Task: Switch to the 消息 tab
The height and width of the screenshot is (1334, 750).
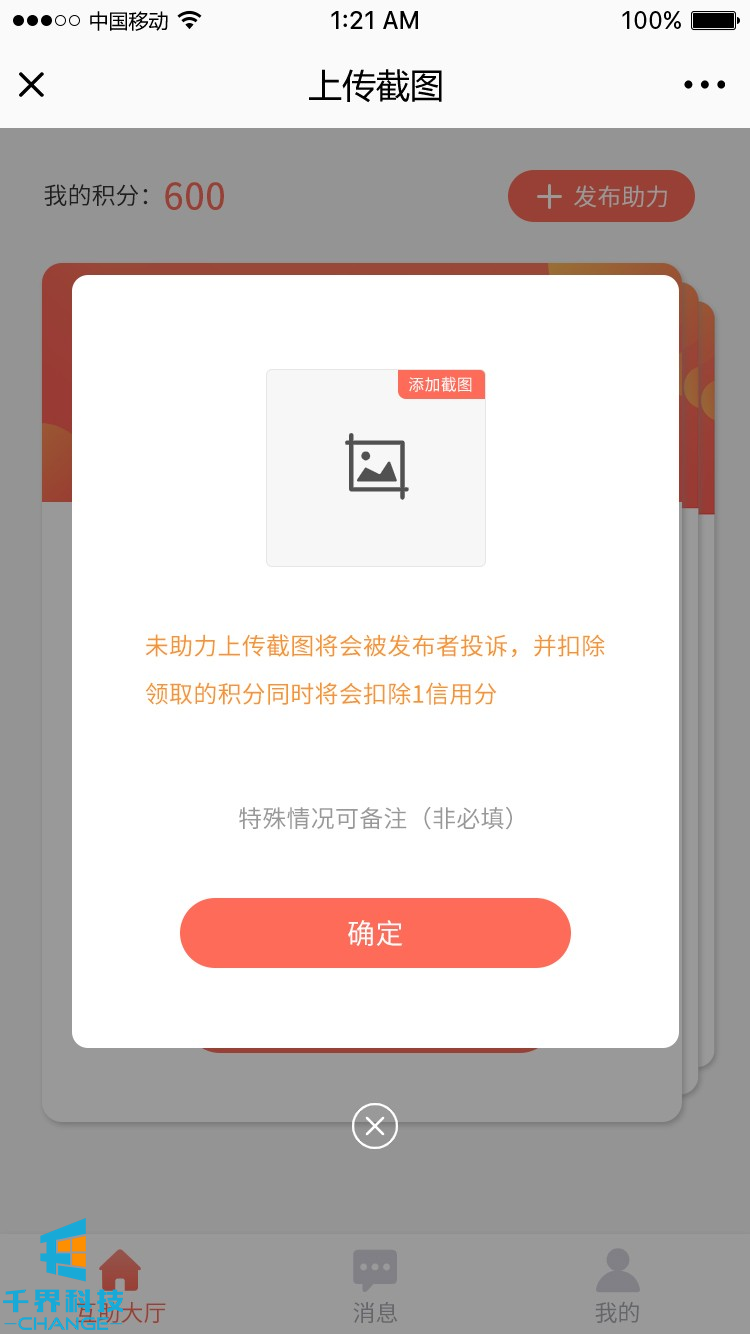Action: coord(375,1286)
